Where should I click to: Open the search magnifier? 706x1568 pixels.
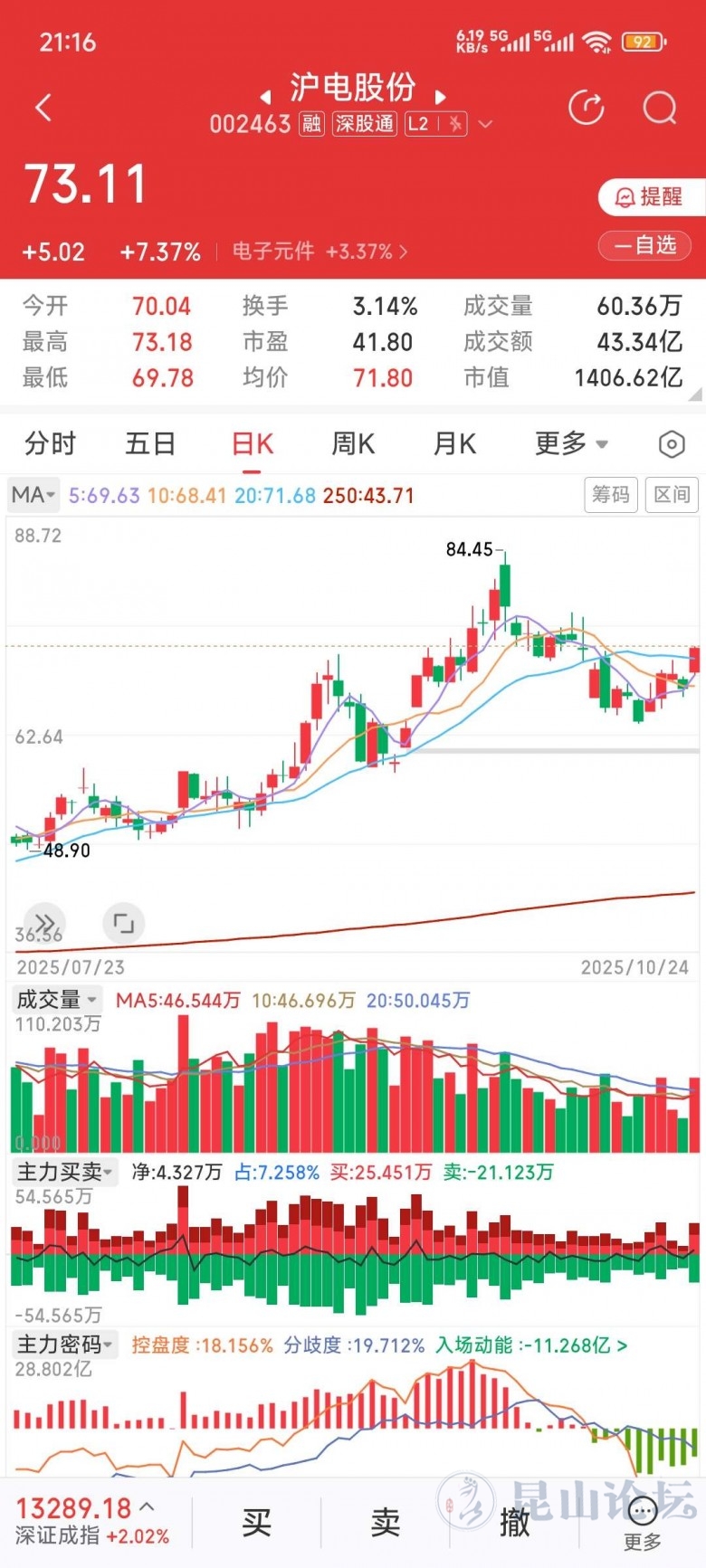[660, 108]
